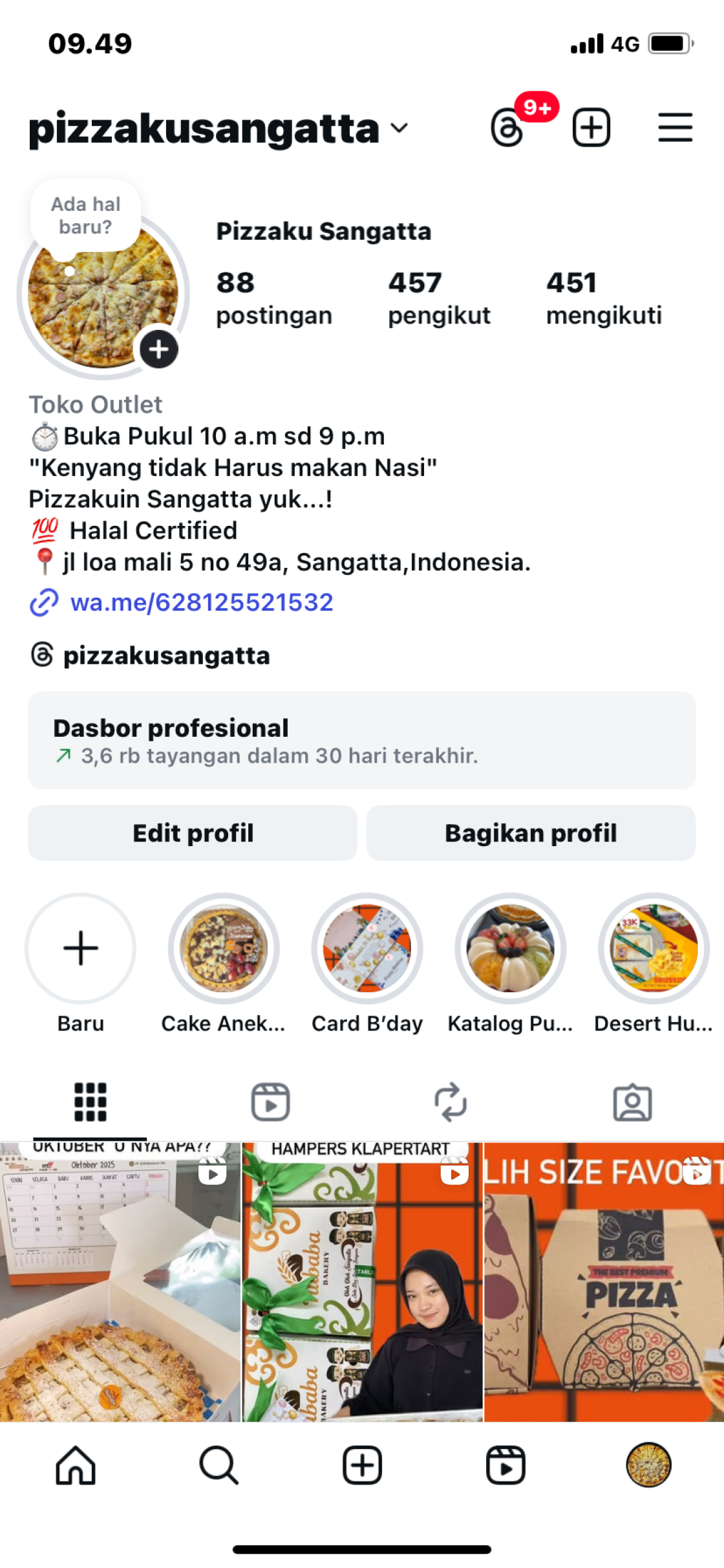Open the Card B'day highlight

click(x=367, y=948)
